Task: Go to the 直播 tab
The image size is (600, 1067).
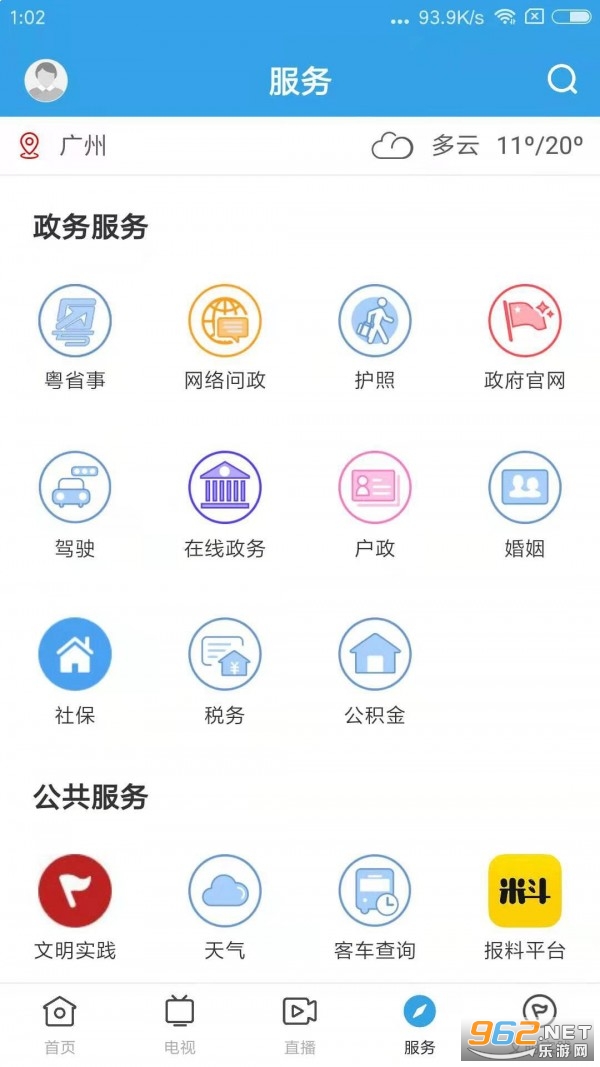Action: point(300,1024)
